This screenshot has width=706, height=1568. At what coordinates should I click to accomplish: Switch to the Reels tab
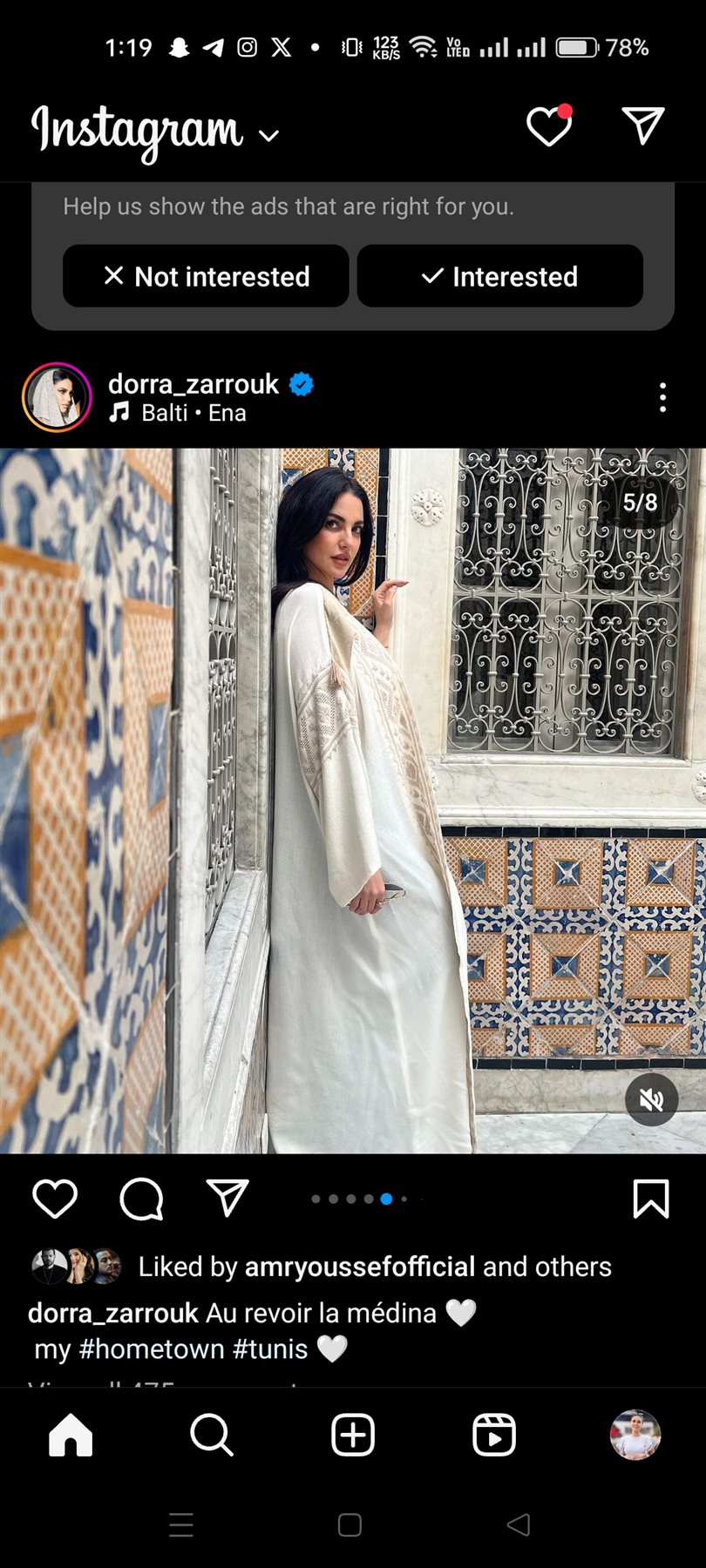(x=494, y=1435)
